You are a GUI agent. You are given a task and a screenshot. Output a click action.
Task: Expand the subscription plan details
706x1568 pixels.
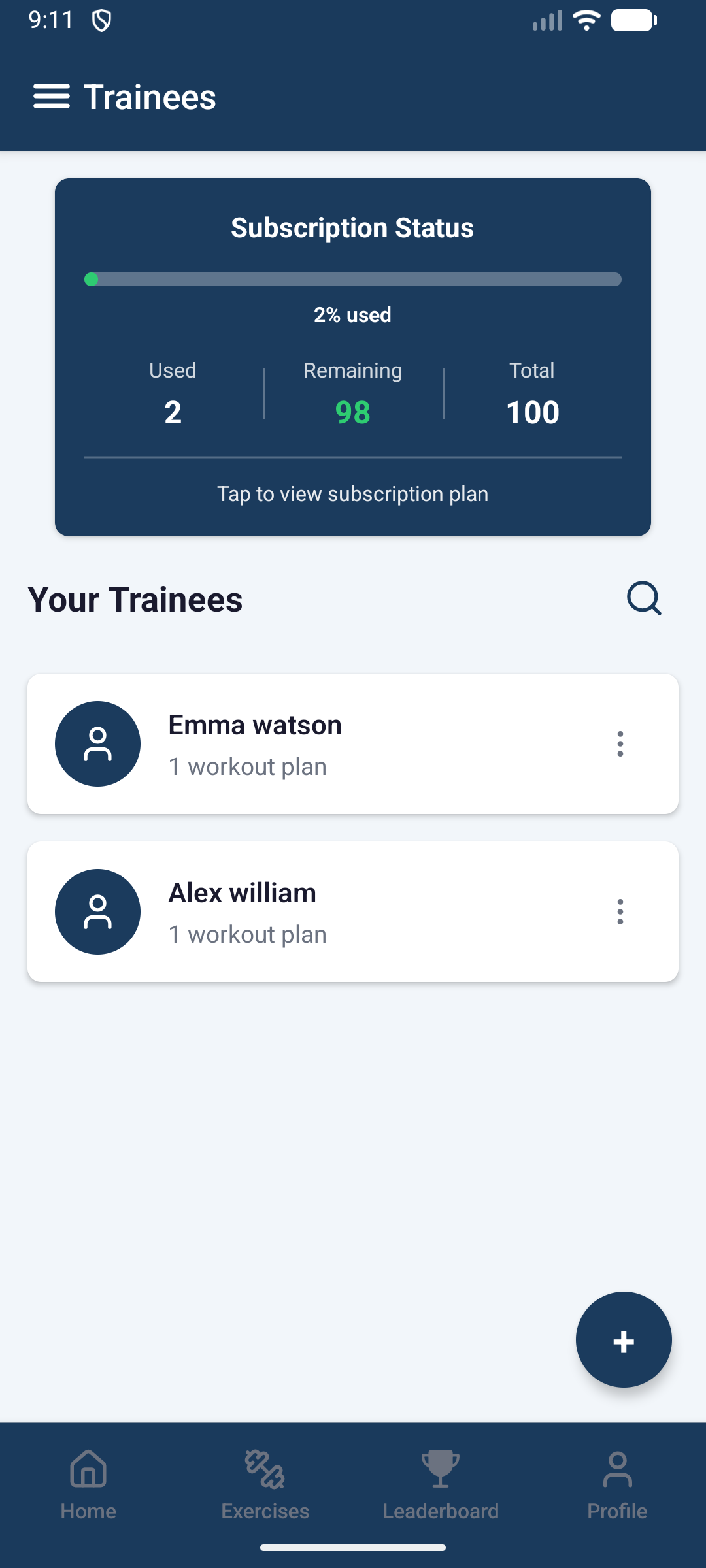coord(352,494)
